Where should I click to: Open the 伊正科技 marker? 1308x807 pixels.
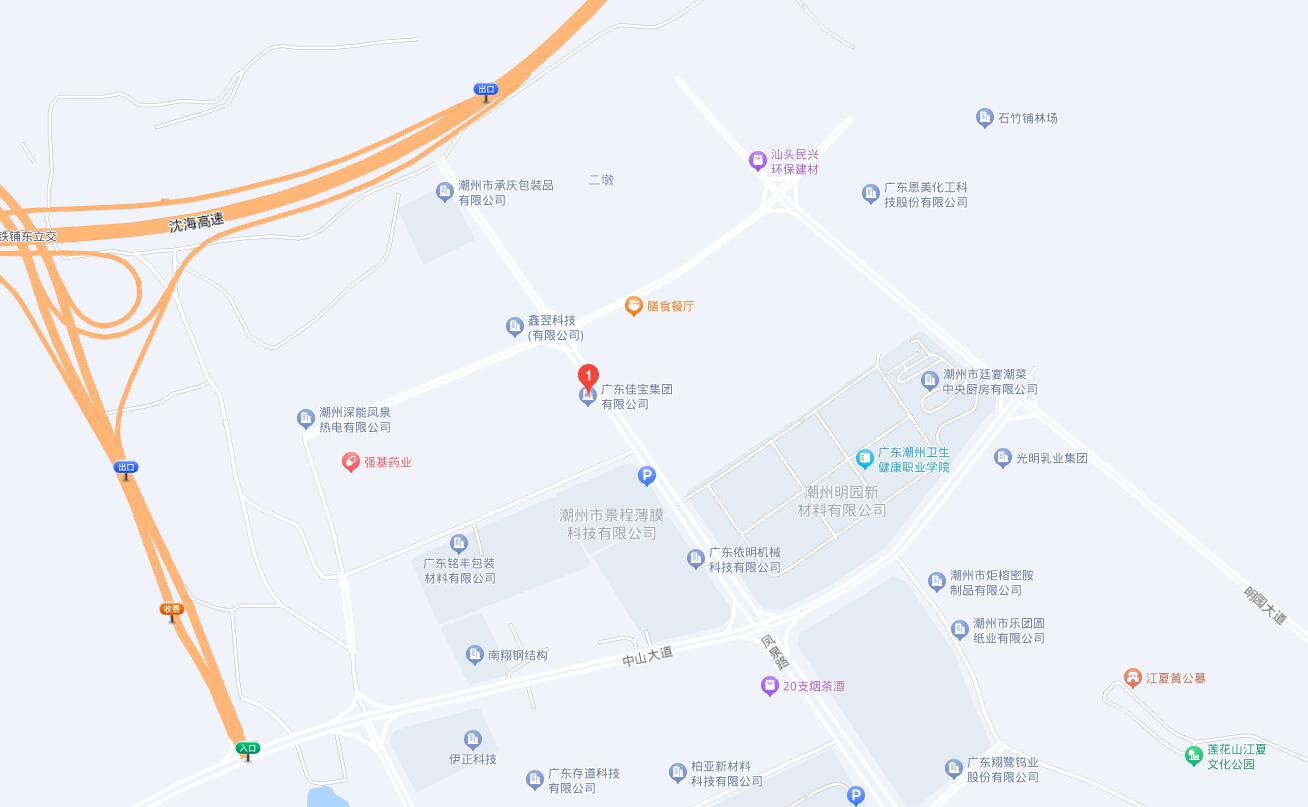pyautogui.click(x=473, y=739)
